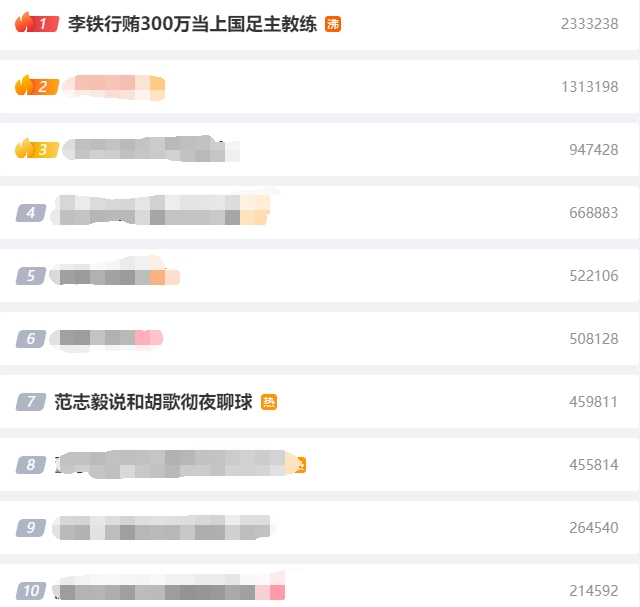Open the rank 2 topic with 1313198 heat

113,87
